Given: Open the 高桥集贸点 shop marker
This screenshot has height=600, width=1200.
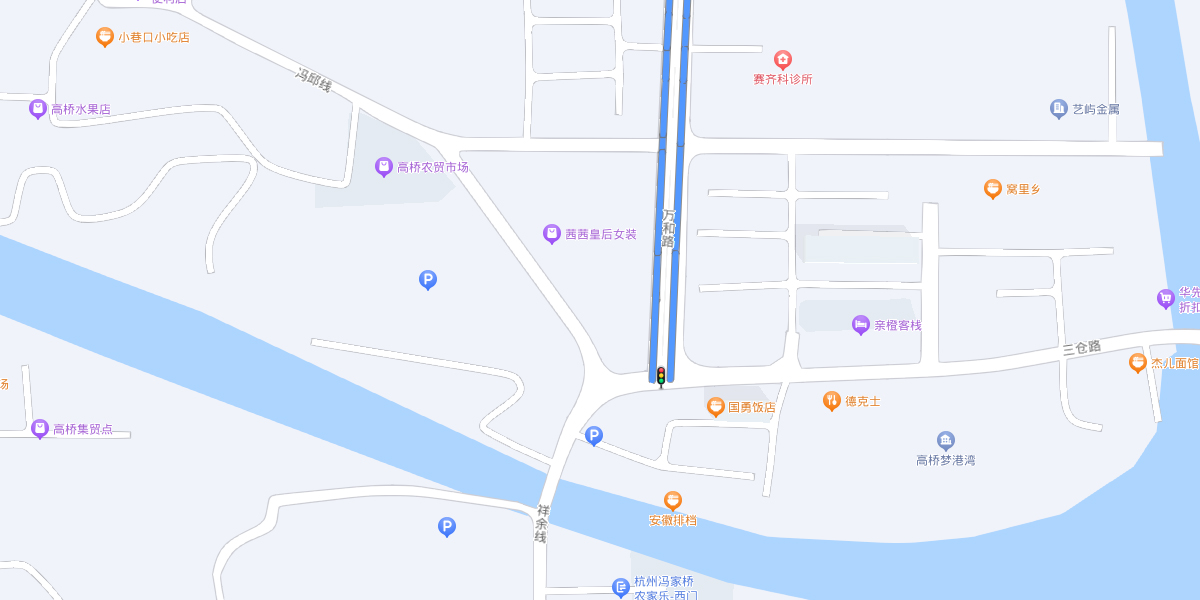Looking at the screenshot, I should click(x=40, y=429).
